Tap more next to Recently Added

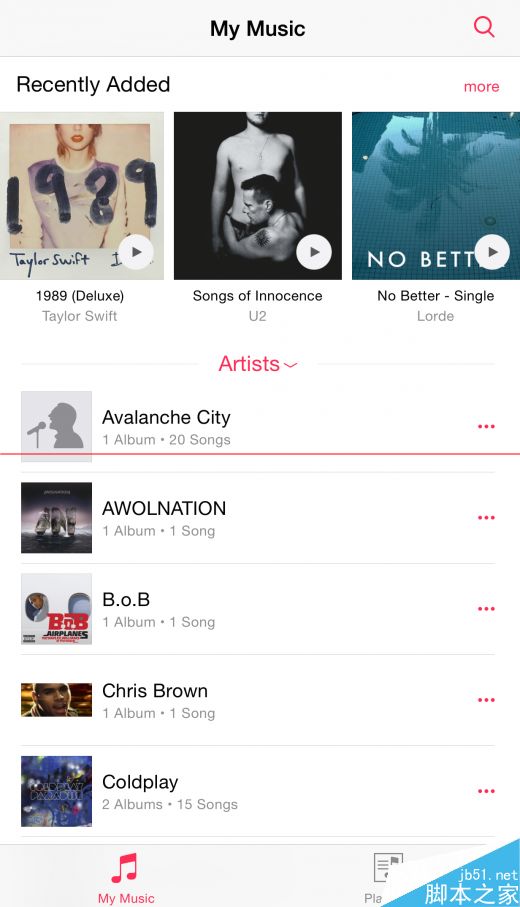(x=481, y=87)
